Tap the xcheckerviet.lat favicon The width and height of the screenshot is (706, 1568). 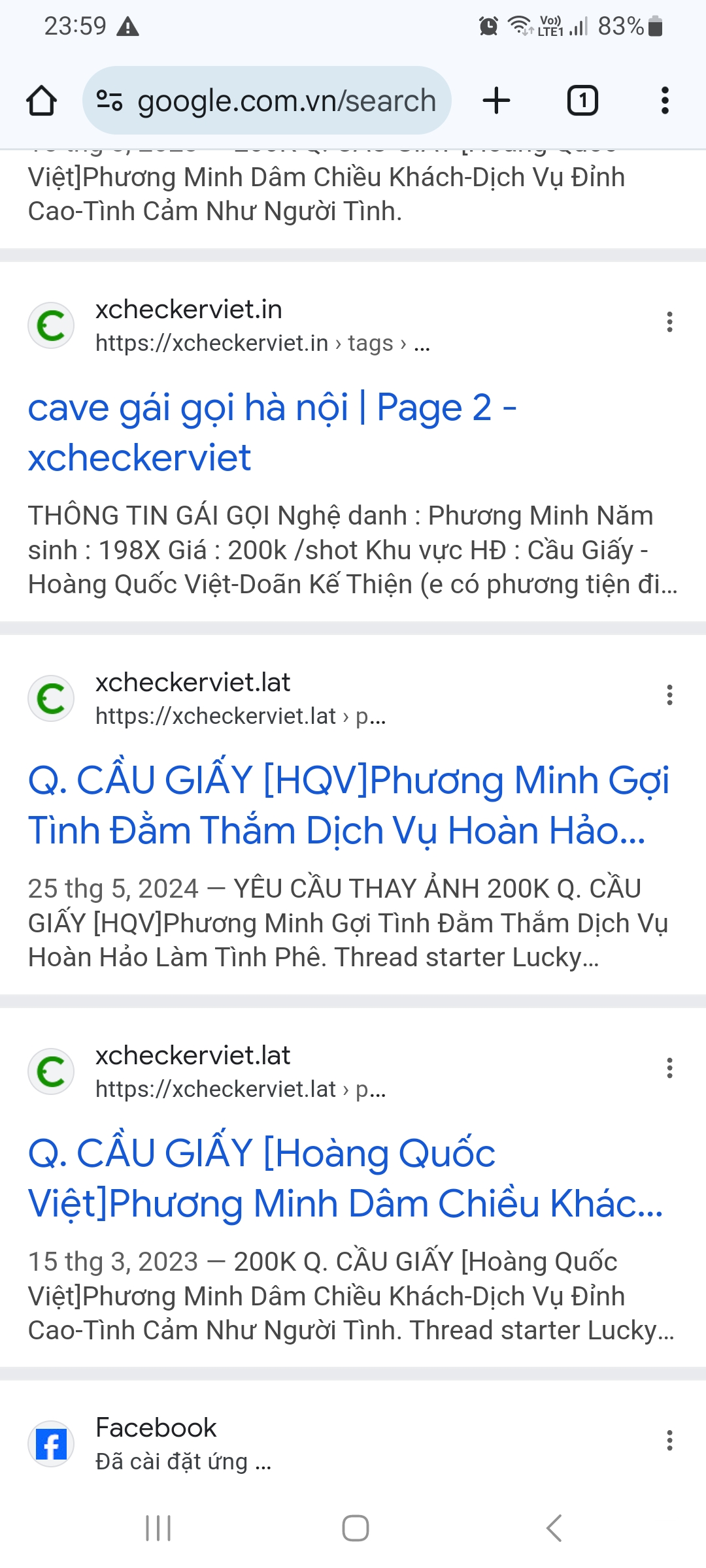pyautogui.click(x=52, y=698)
